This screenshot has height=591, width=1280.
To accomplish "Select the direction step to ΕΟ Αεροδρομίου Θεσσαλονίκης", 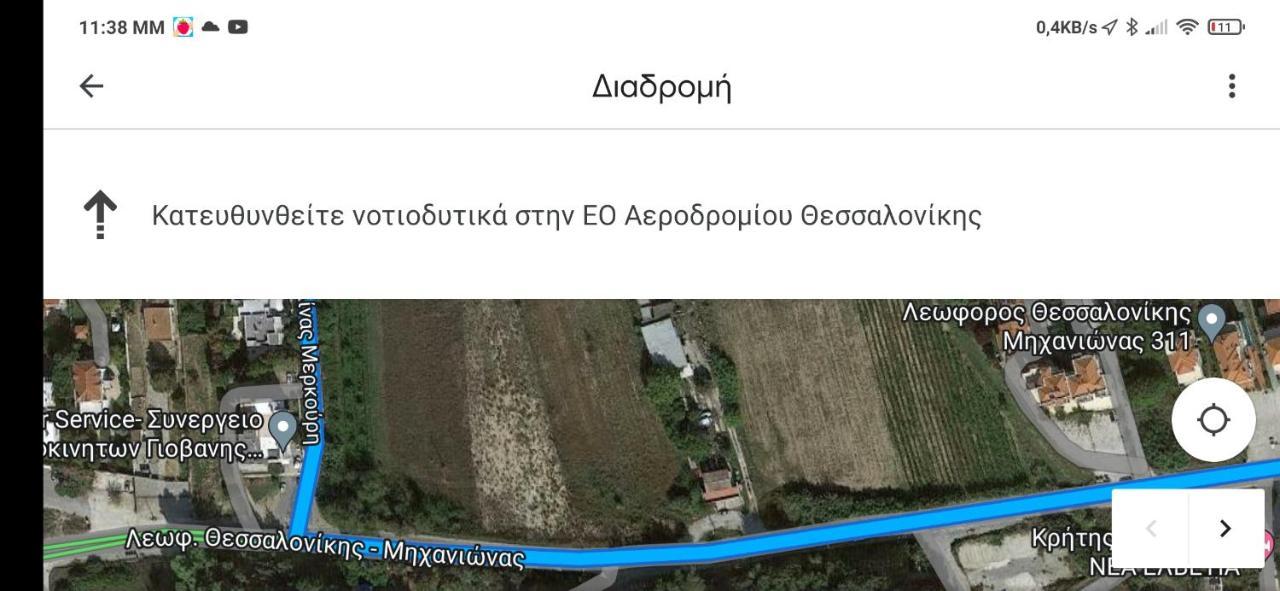I will pos(566,216).
